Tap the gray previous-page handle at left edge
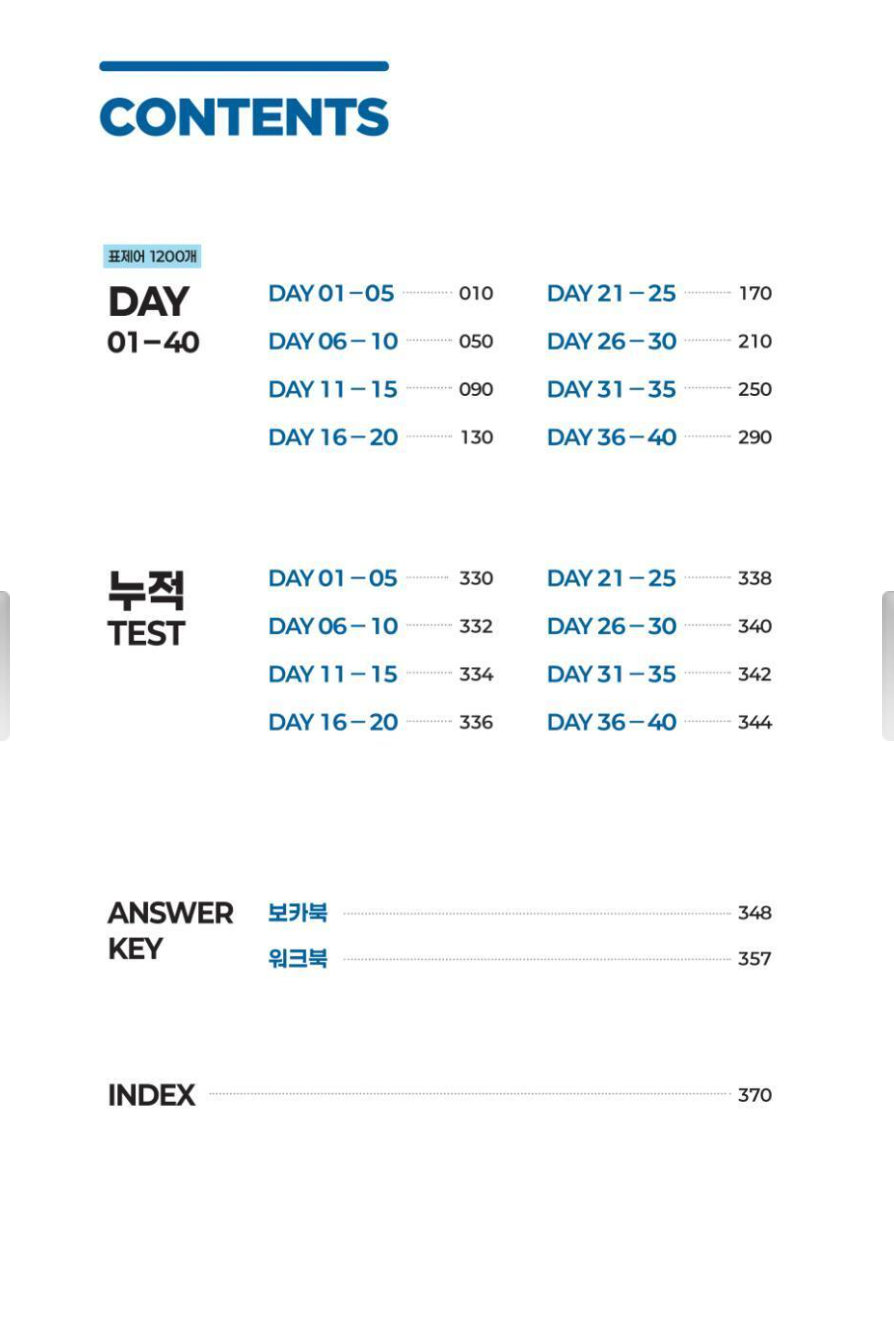894x1331 pixels. click(x=5, y=665)
